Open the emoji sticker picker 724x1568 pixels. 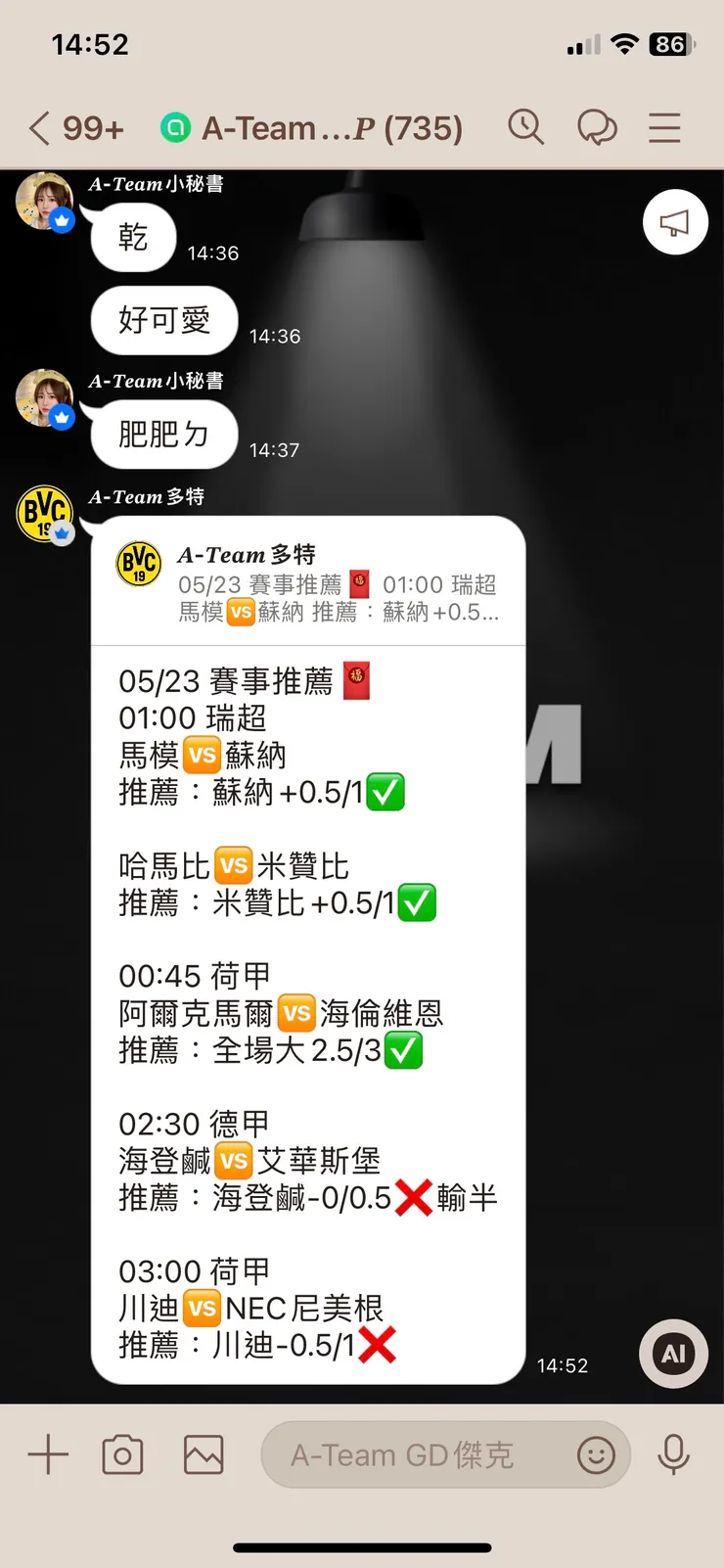click(x=597, y=1456)
